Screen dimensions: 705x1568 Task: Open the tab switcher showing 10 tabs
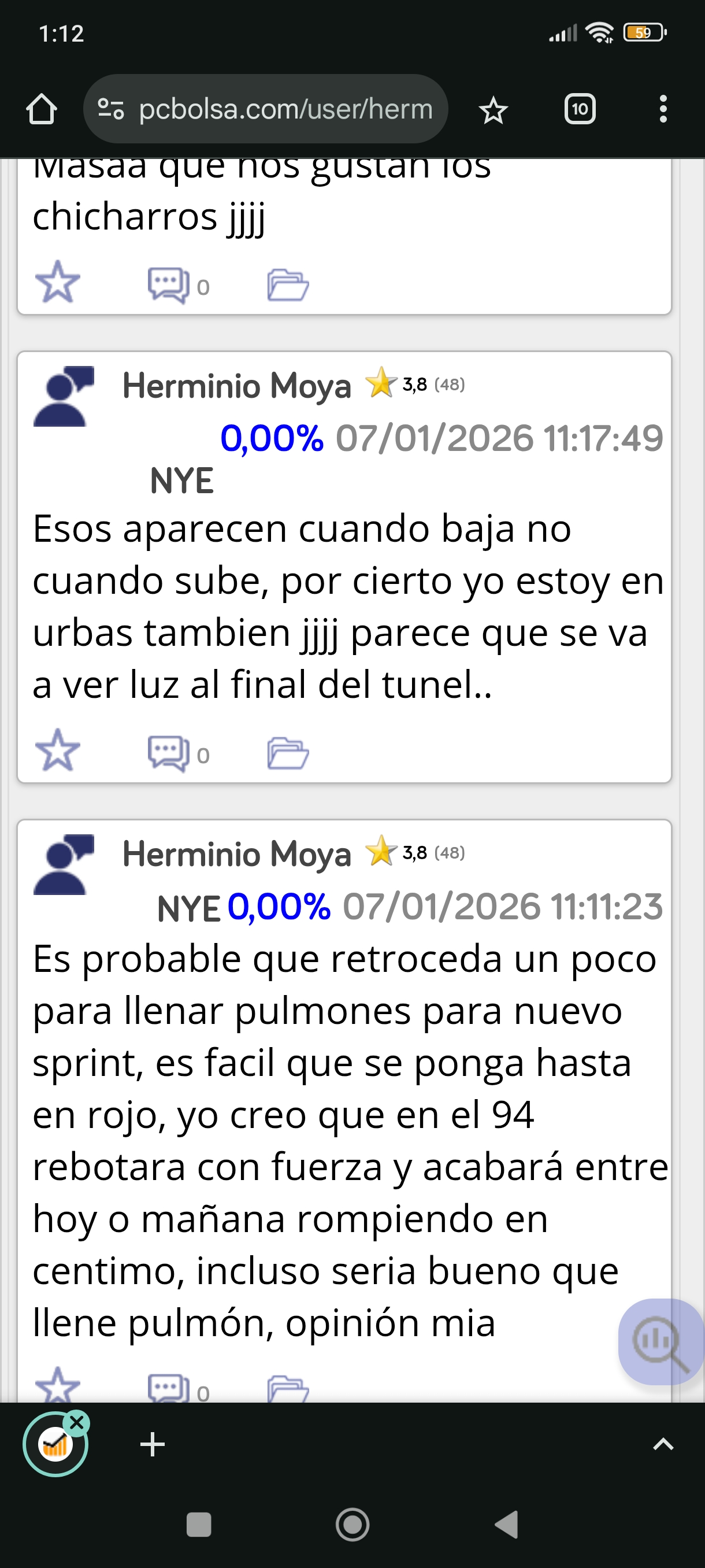[x=579, y=110]
